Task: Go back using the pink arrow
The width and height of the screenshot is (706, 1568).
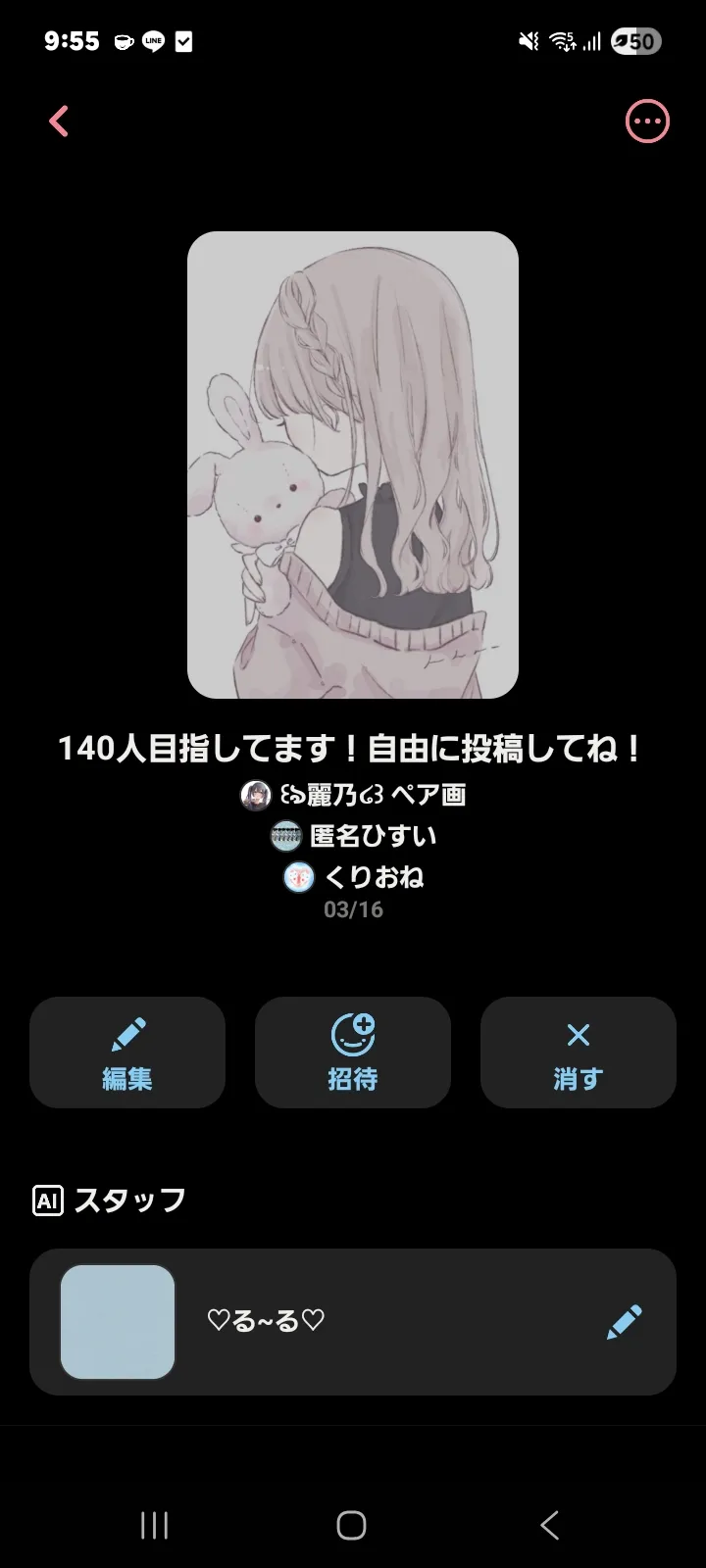Action: click(59, 122)
